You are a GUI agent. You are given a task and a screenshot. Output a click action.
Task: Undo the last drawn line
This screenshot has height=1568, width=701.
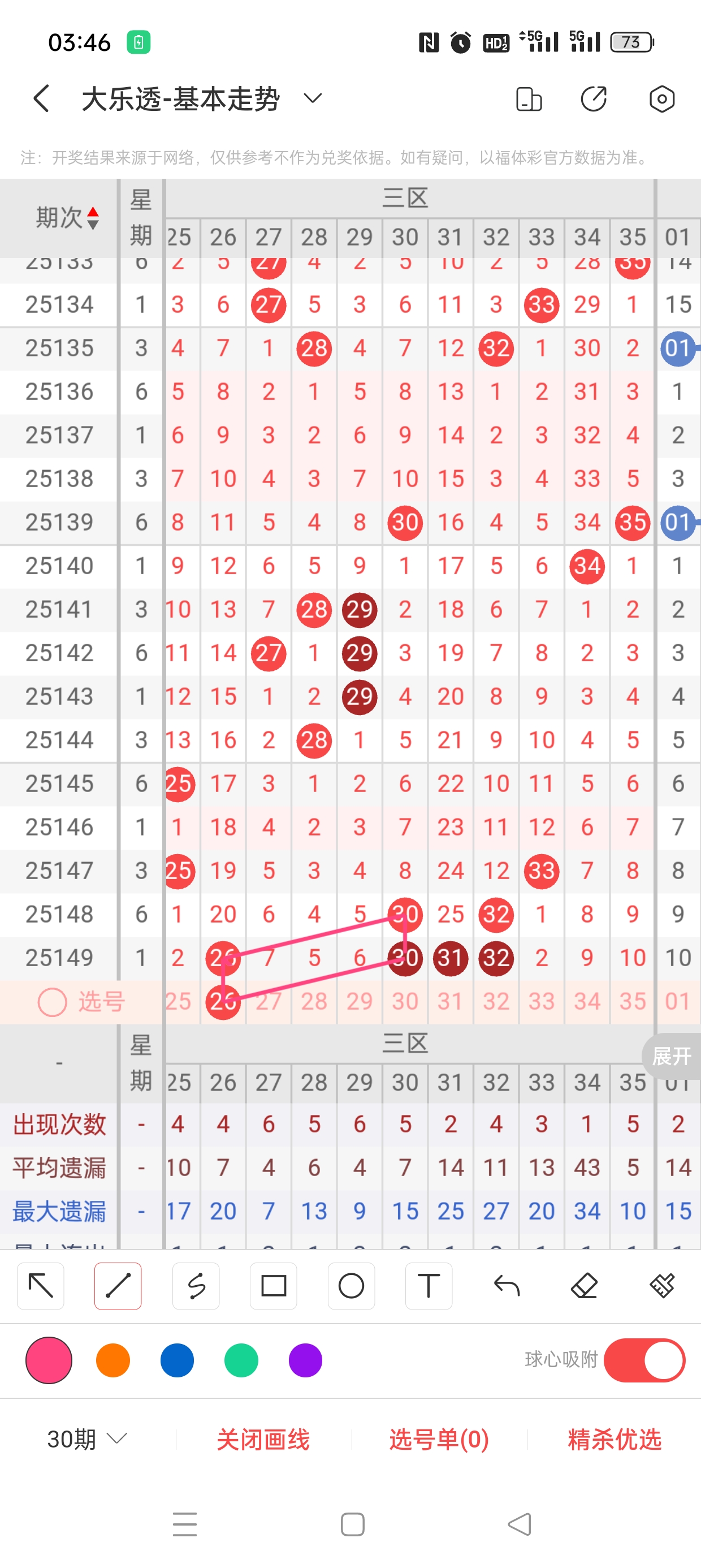click(507, 1286)
